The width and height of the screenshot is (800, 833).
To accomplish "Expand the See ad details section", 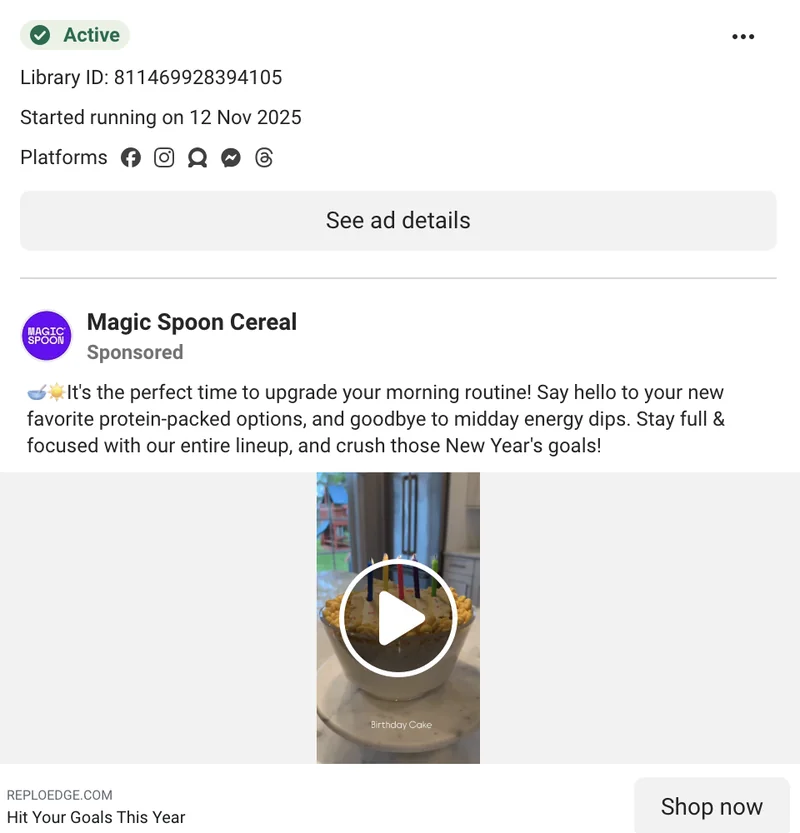I will tap(398, 220).
